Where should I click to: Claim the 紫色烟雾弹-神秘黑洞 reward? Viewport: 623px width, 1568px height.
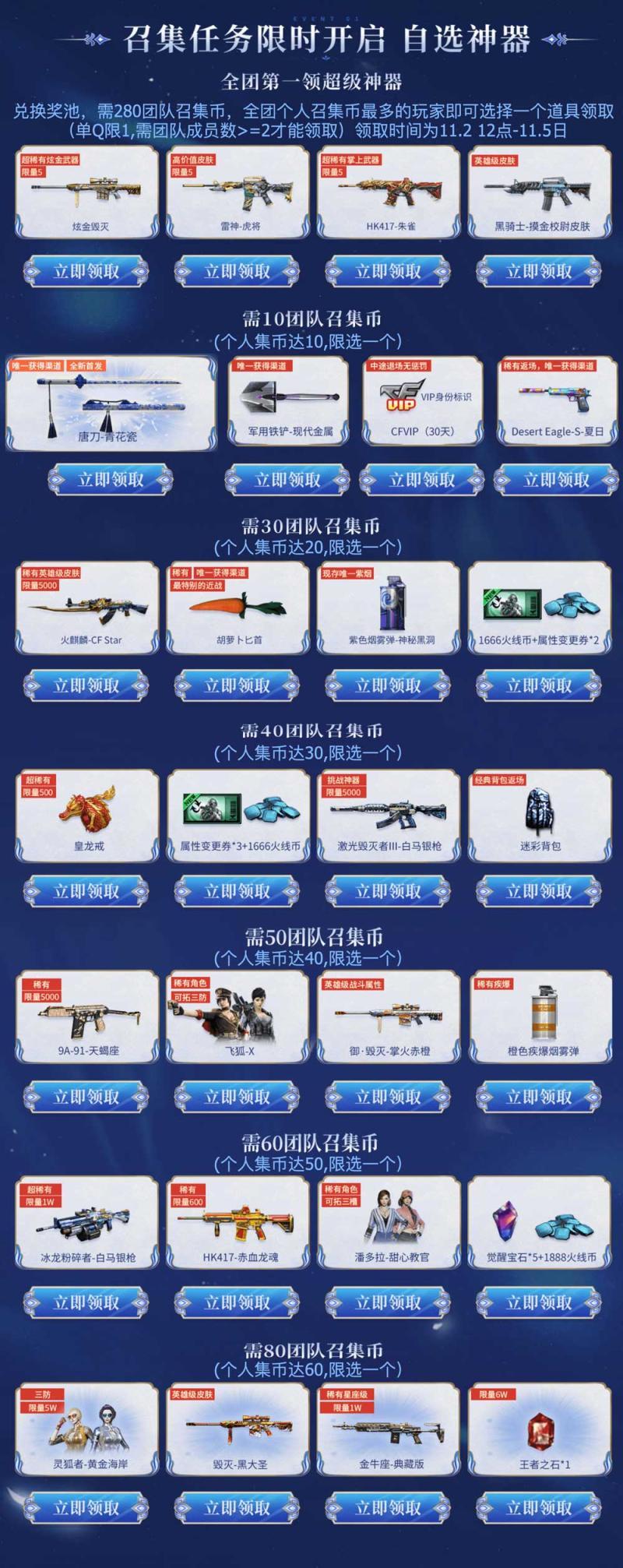[x=388, y=685]
